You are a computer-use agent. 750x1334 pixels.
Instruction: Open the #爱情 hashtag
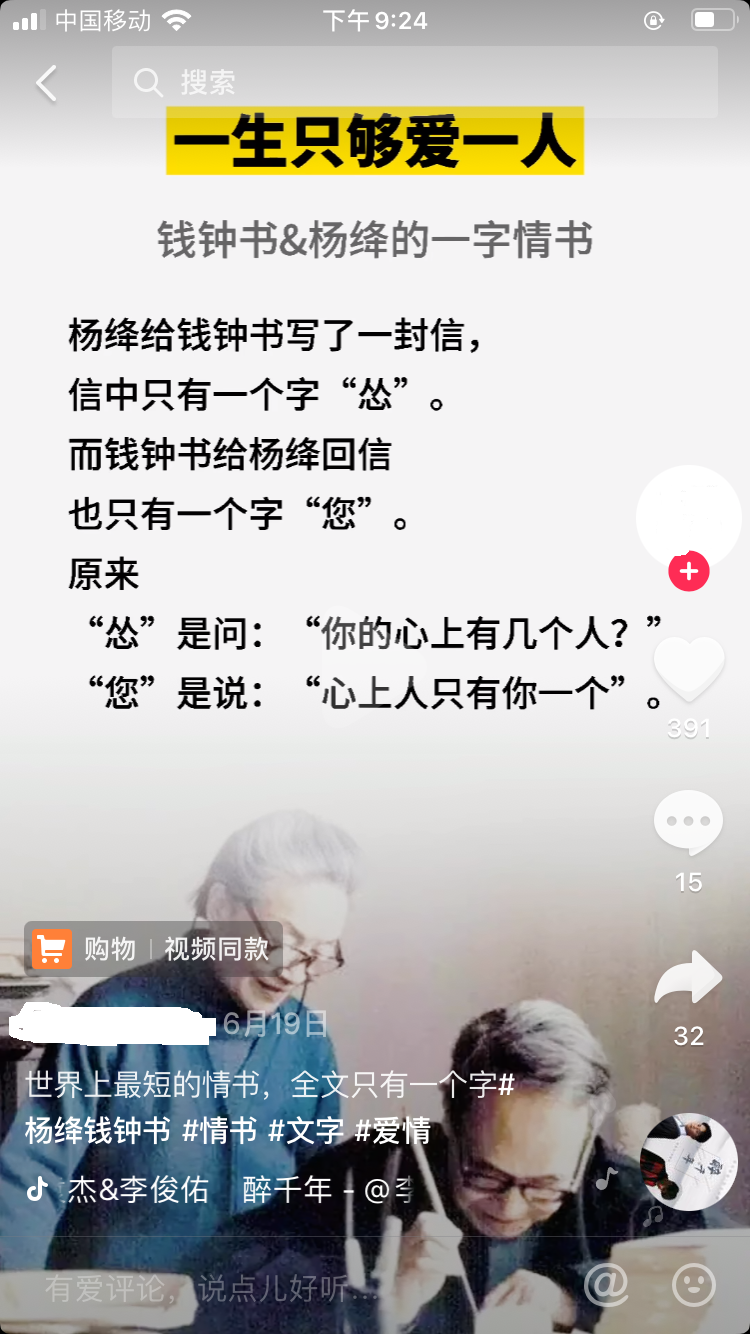pyautogui.click(x=393, y=1131)
